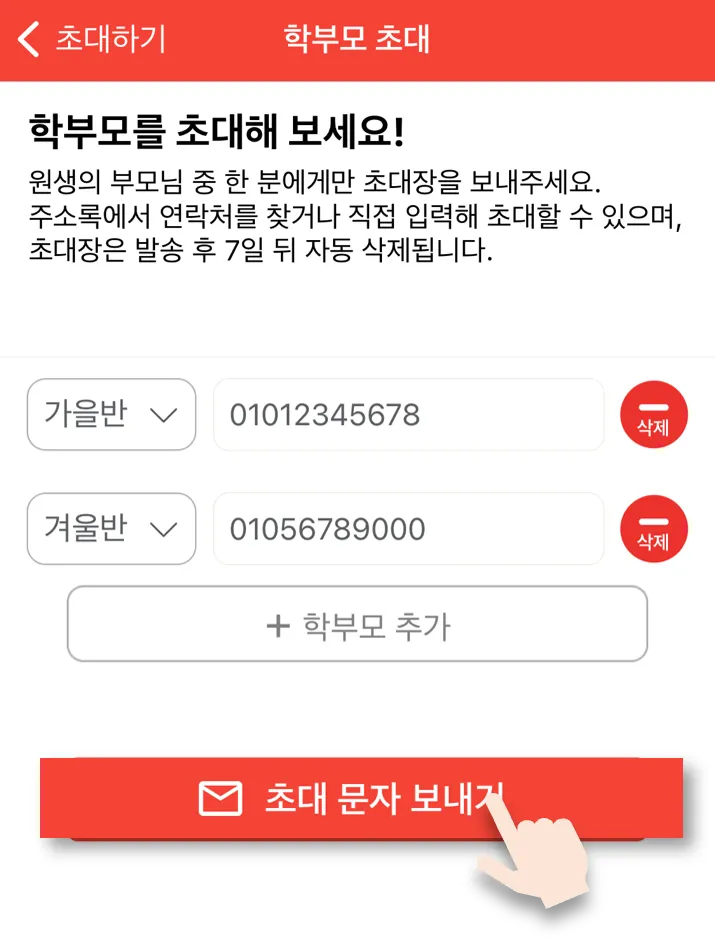Delete the row with 01012345678
This screenshot has height=942, width=715.
point(653,414)
